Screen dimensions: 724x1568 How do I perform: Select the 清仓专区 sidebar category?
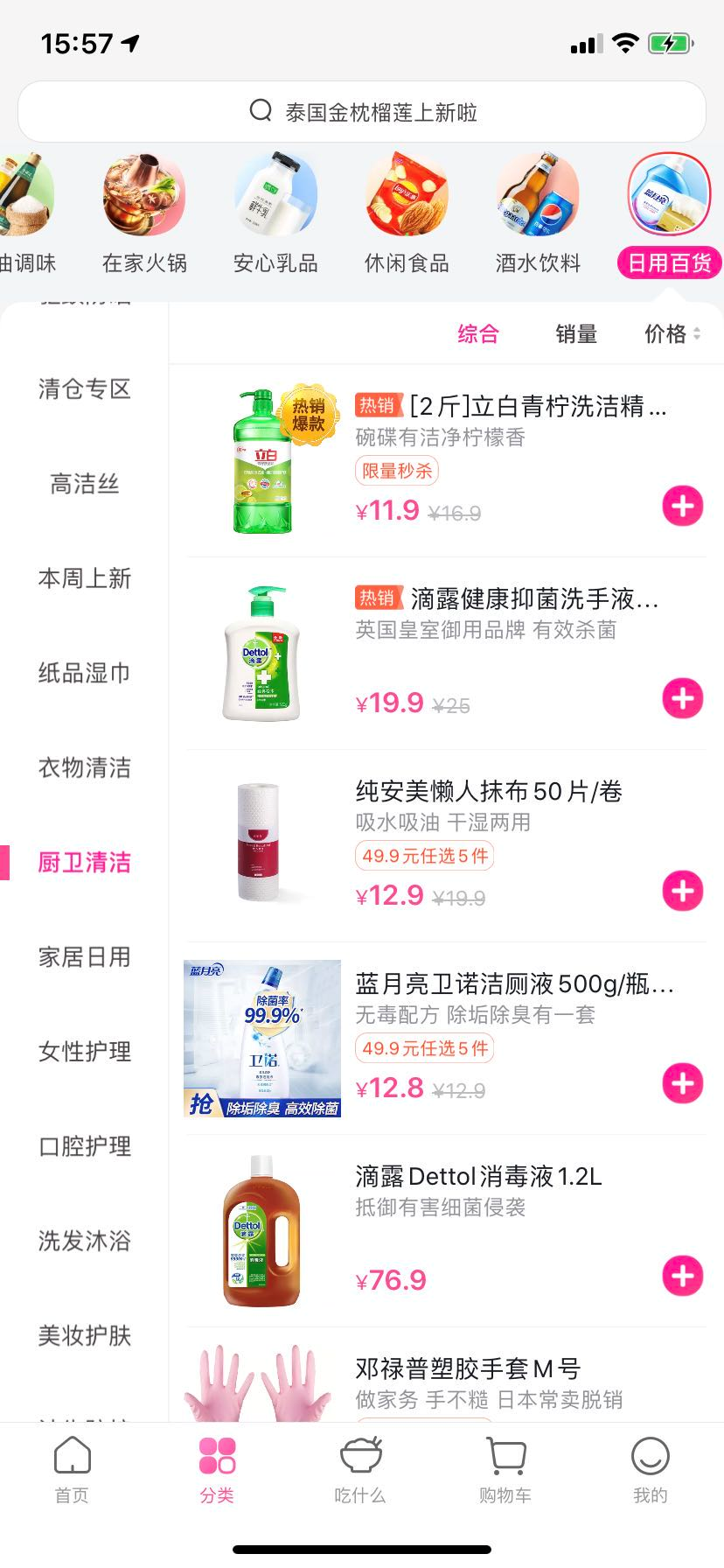tap(84, 390)
